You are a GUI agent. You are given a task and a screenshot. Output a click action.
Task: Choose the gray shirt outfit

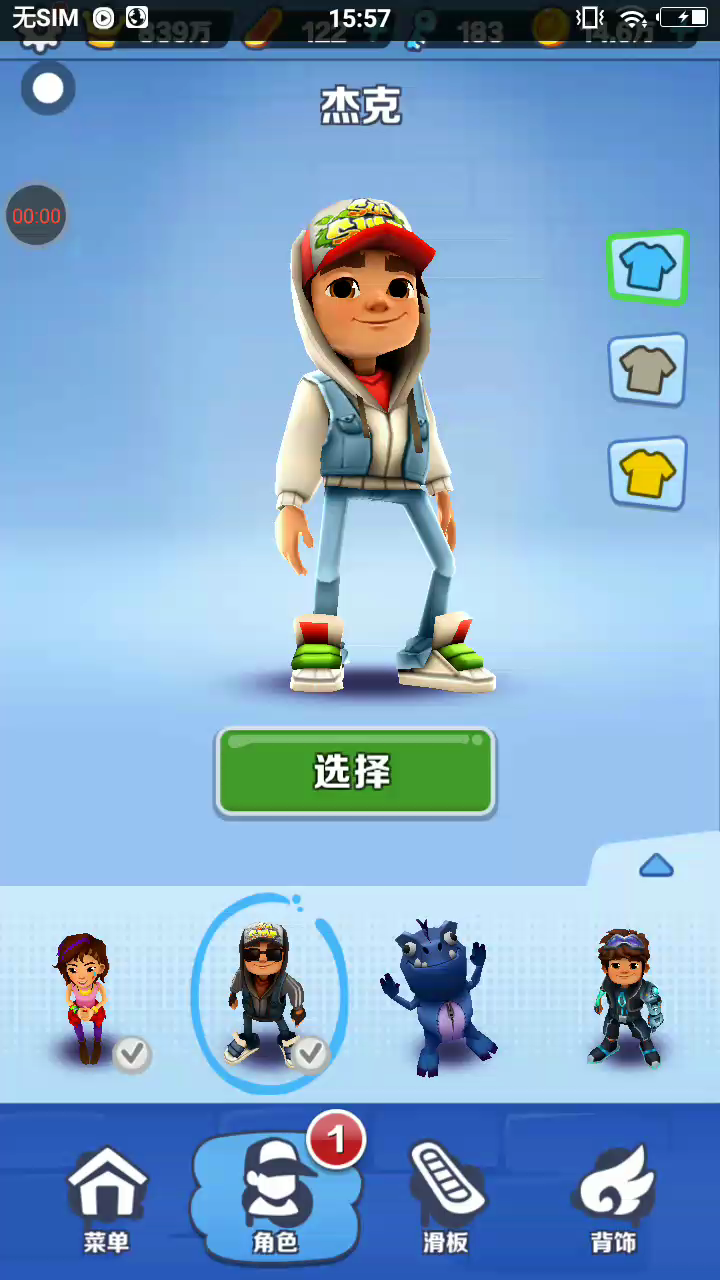tap(647, 370)
